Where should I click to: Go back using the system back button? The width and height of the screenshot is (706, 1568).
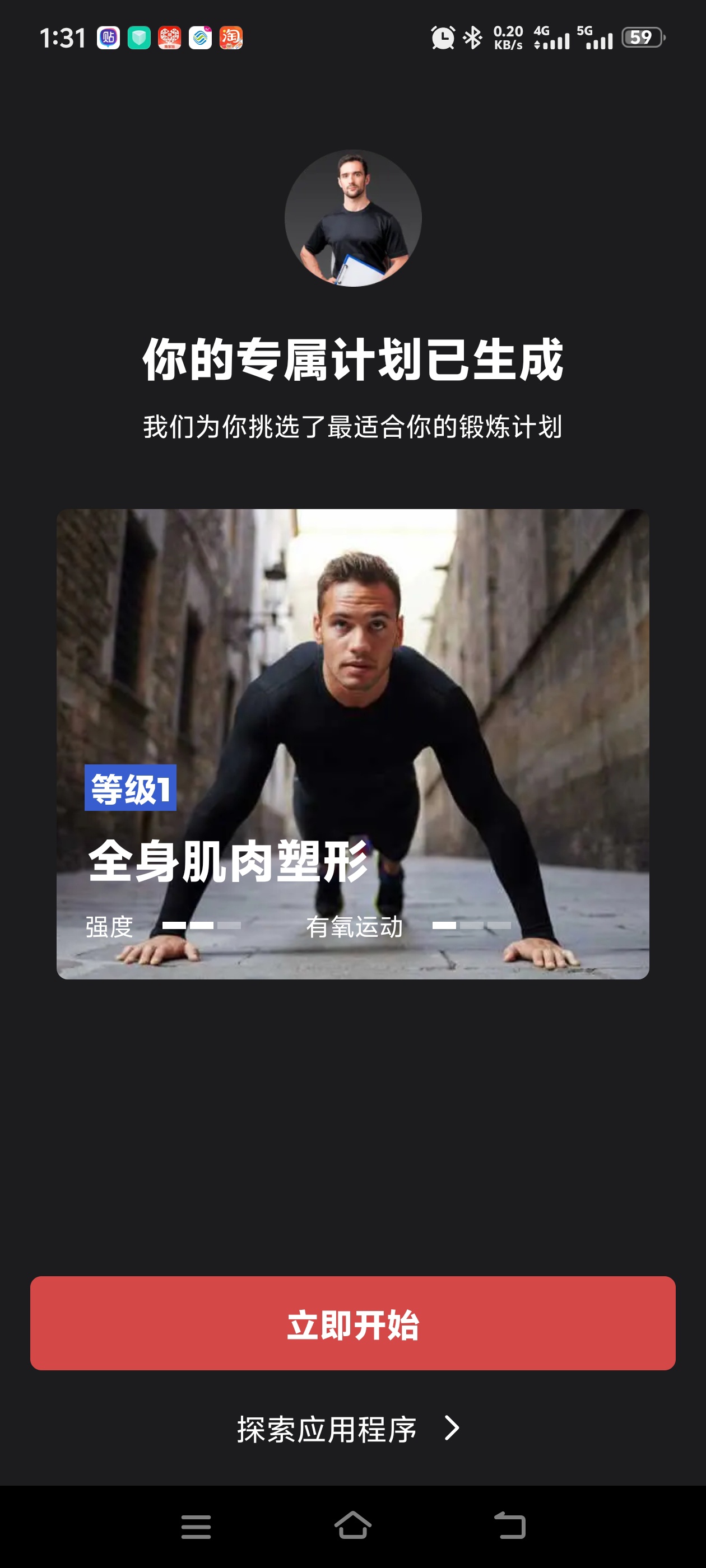pyautogui.click(x=509, y=1526)
